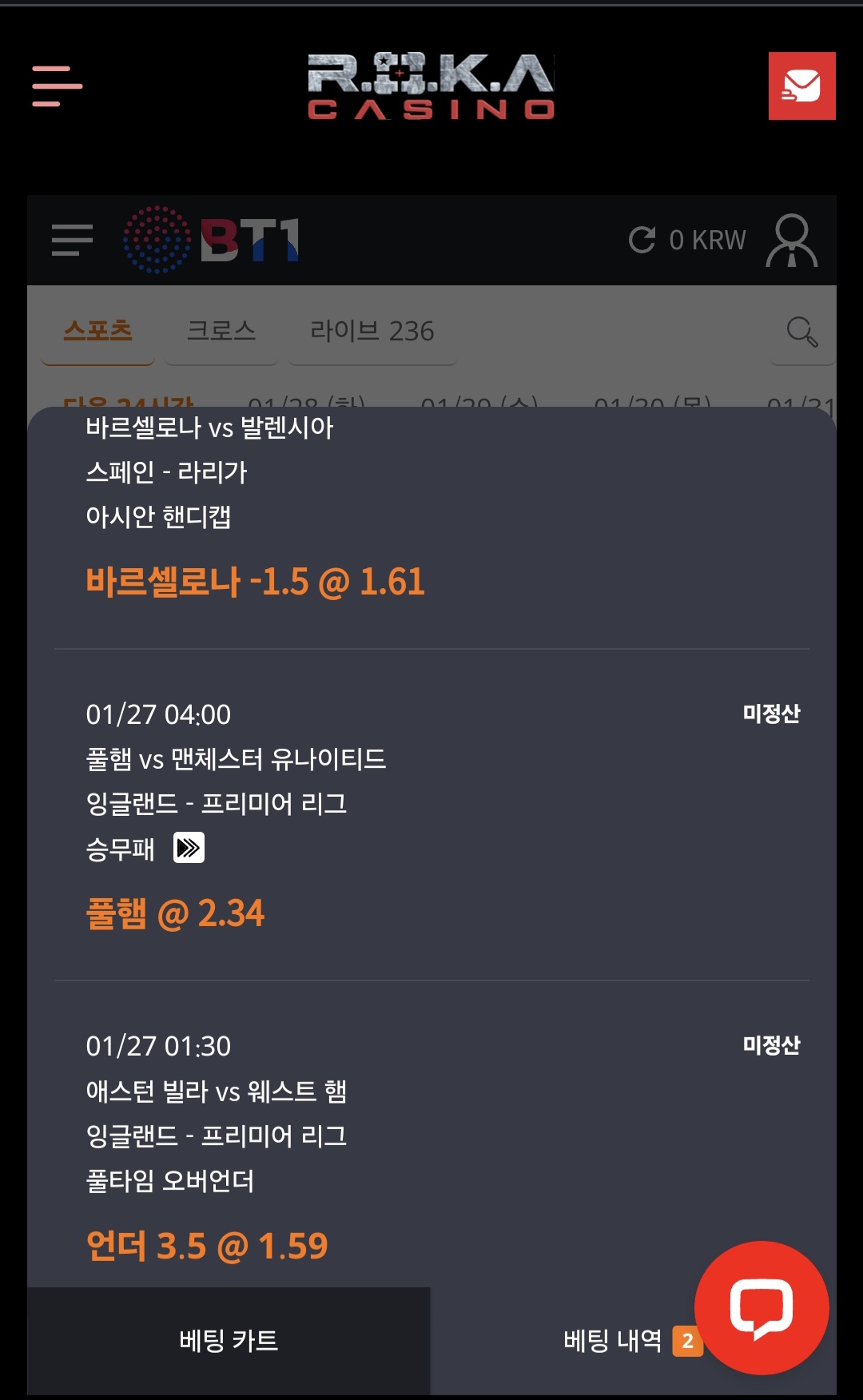863x1400 pixels.
Task: Open the red messages envelope
Action: click(x=801, y=86)
